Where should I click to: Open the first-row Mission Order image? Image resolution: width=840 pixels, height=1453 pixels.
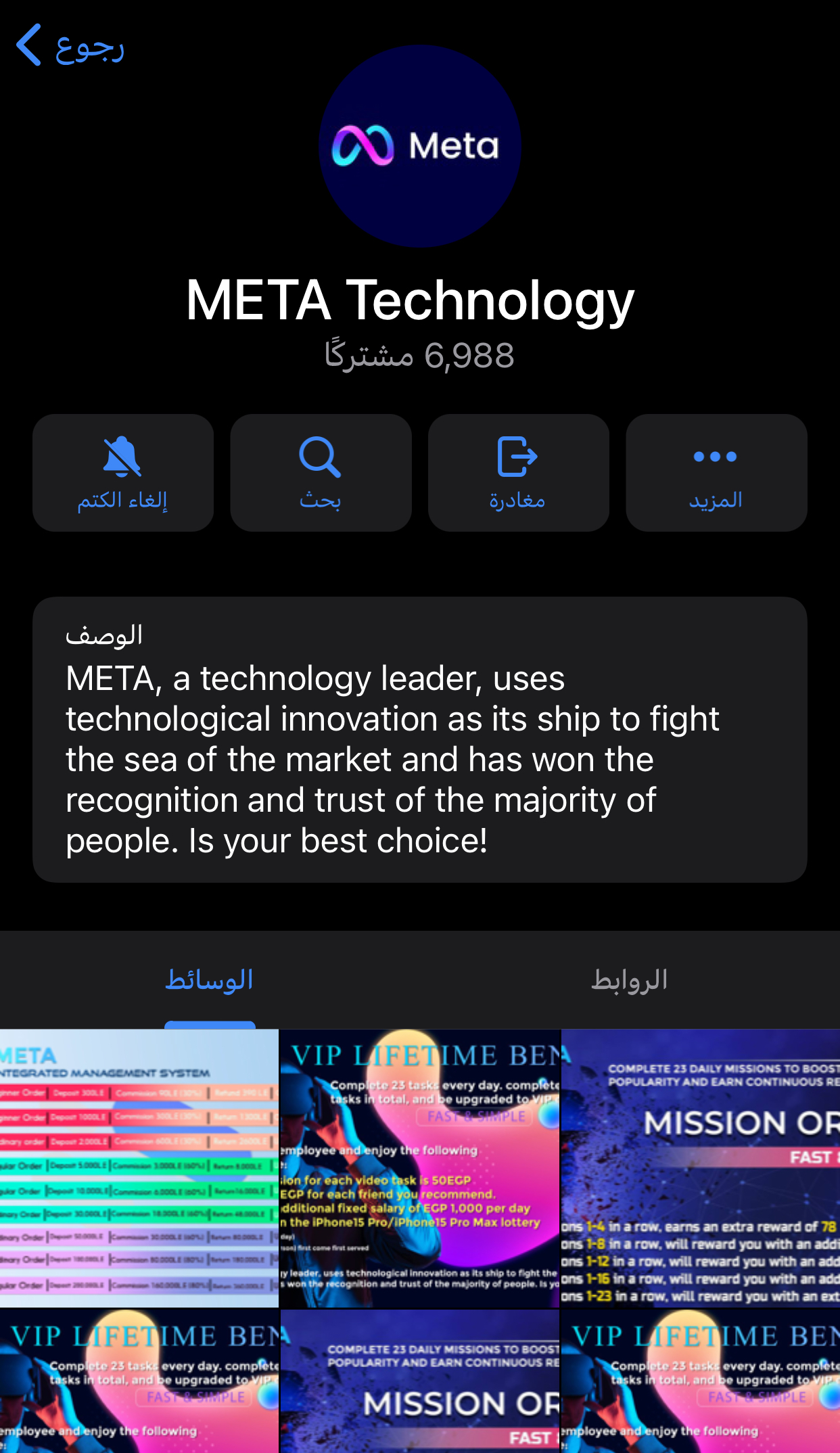tap(701, 1168)
